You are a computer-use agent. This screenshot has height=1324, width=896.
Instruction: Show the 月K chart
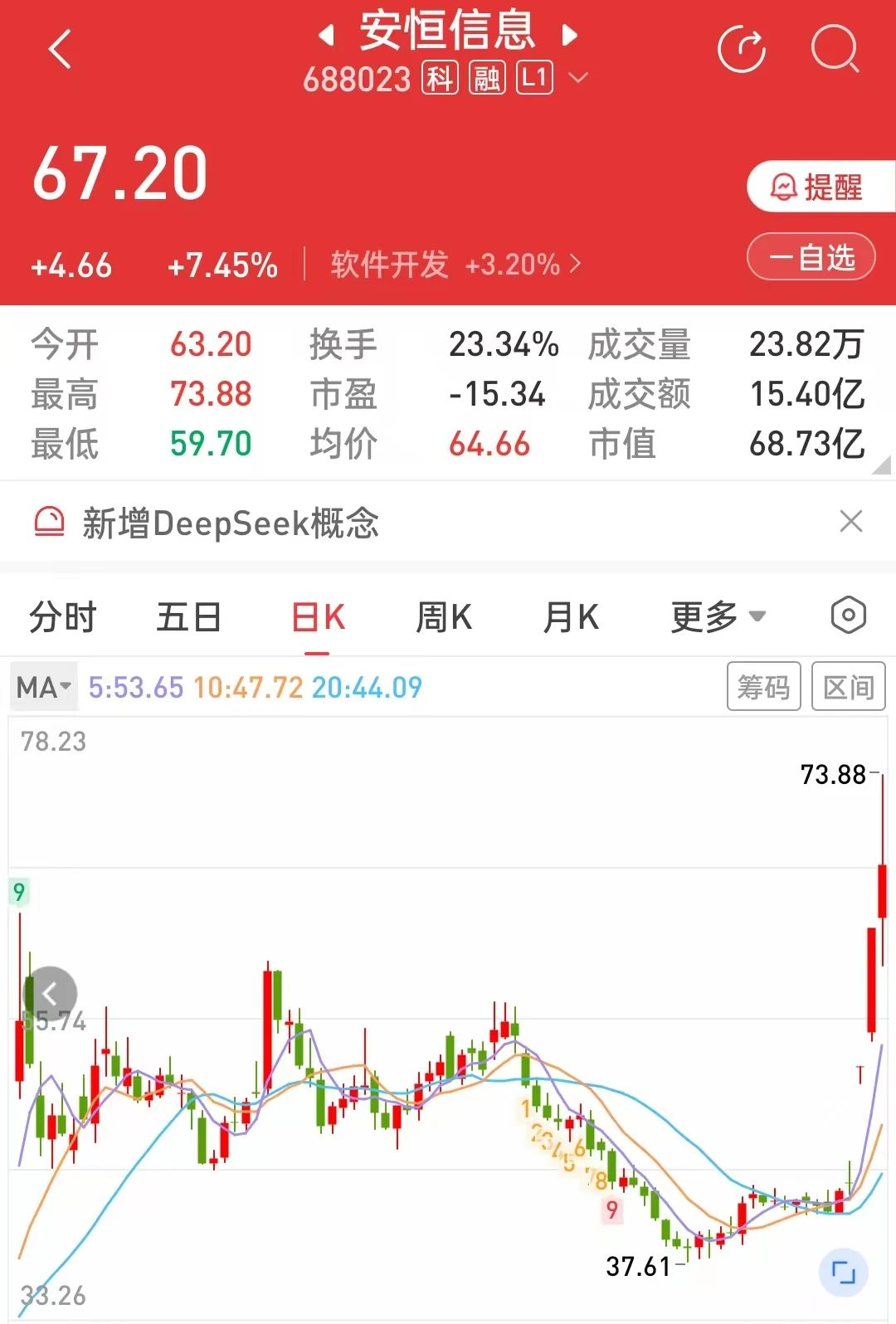(x=571, y=618)
